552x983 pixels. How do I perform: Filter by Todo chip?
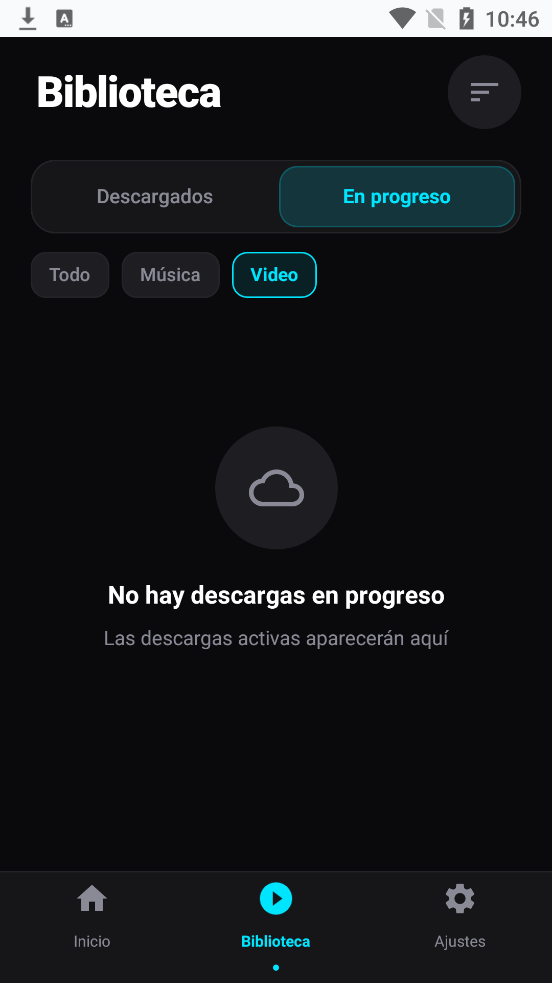(70, 275)
